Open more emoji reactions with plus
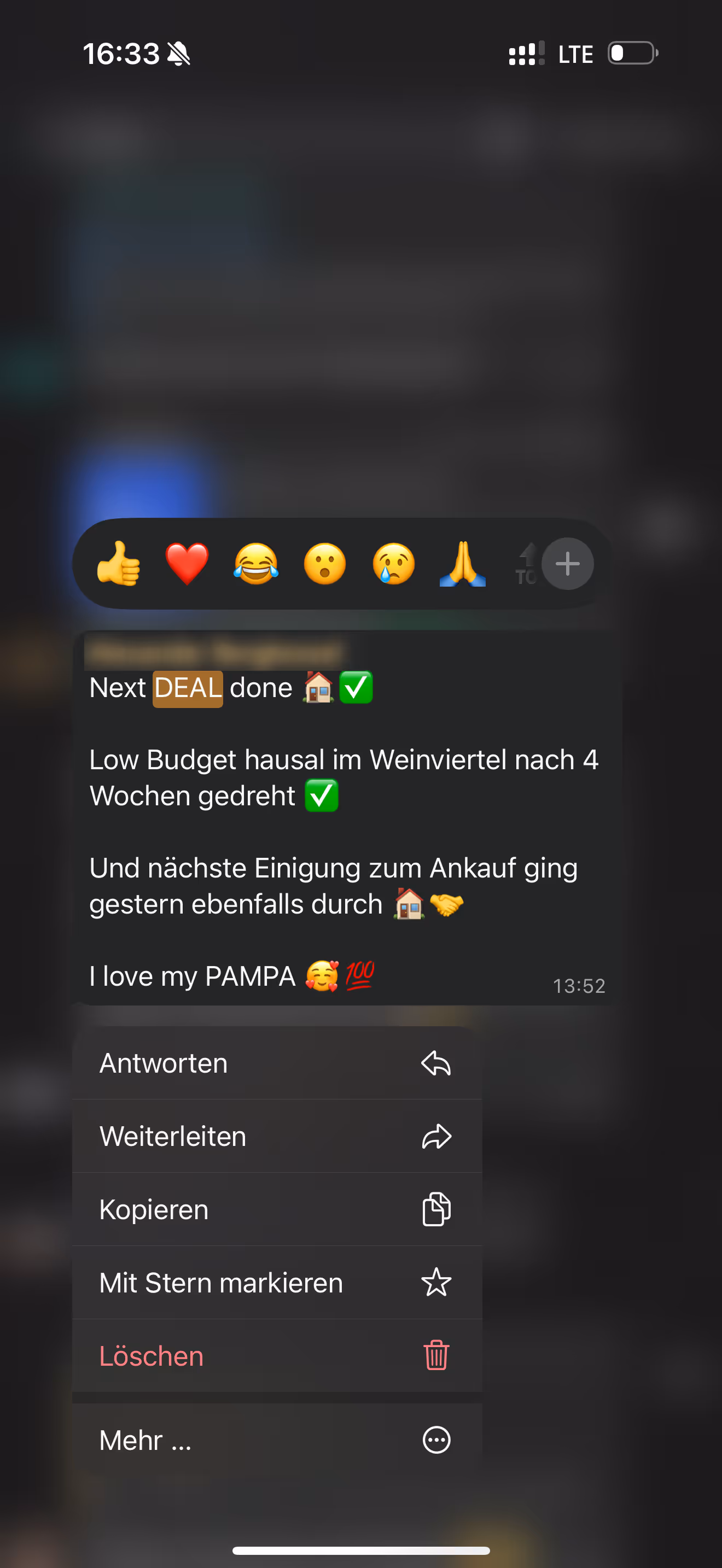 567,564
